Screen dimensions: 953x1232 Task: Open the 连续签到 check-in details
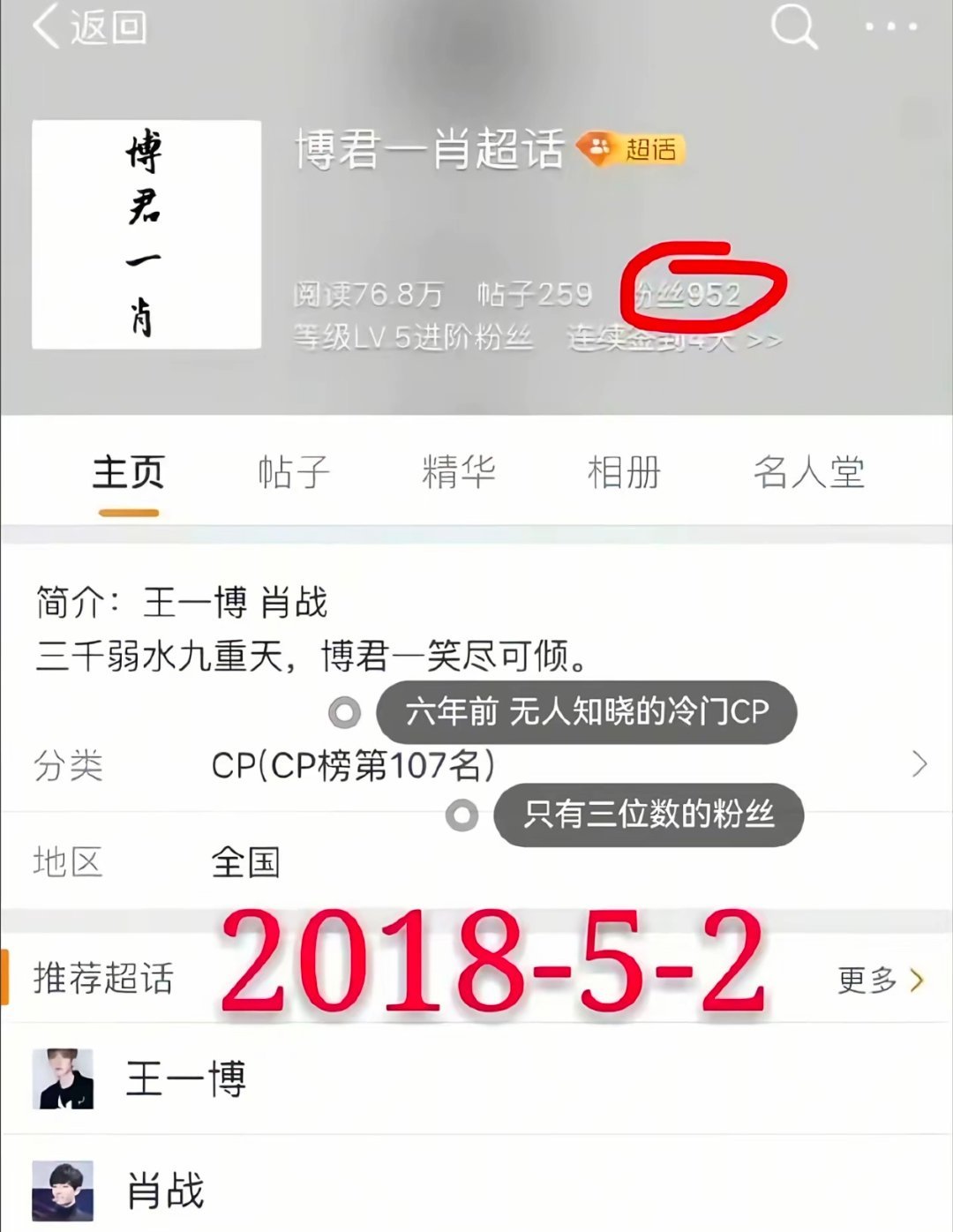[x=674, y=338]
